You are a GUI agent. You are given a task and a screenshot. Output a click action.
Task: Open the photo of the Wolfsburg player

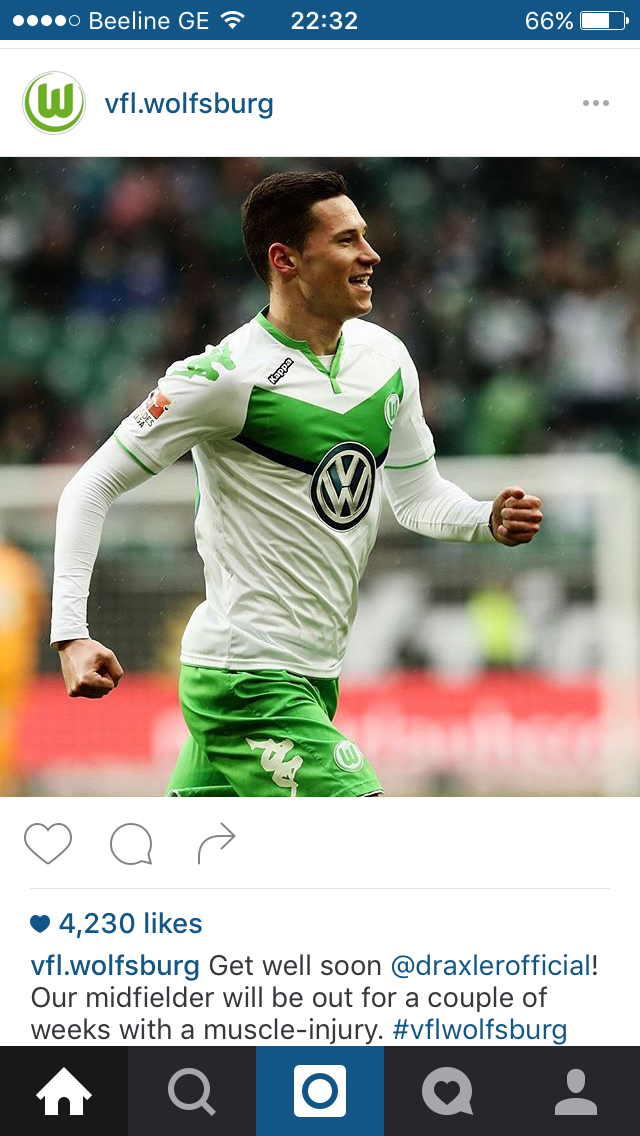(x=320, y=476)
